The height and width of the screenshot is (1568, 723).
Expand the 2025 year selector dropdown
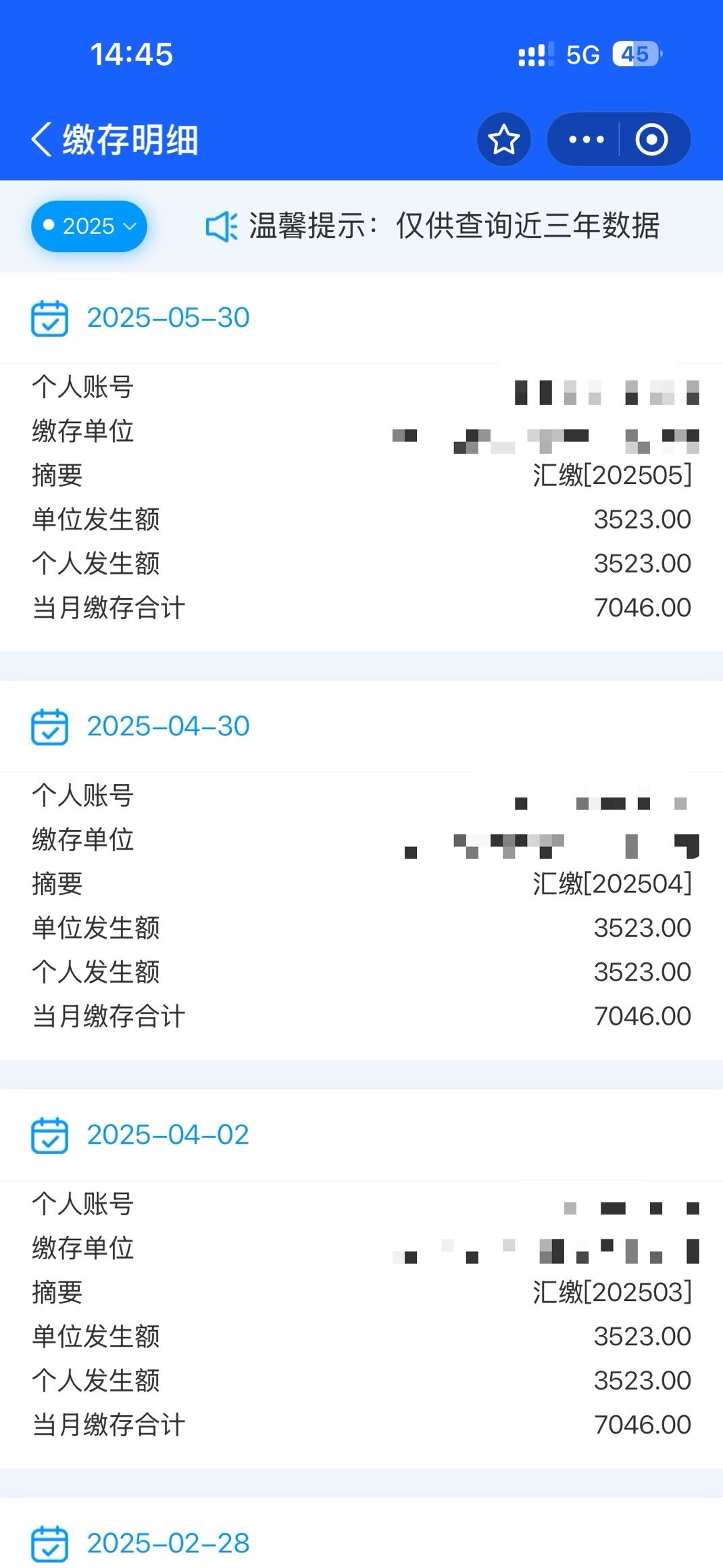coord(89,226)
